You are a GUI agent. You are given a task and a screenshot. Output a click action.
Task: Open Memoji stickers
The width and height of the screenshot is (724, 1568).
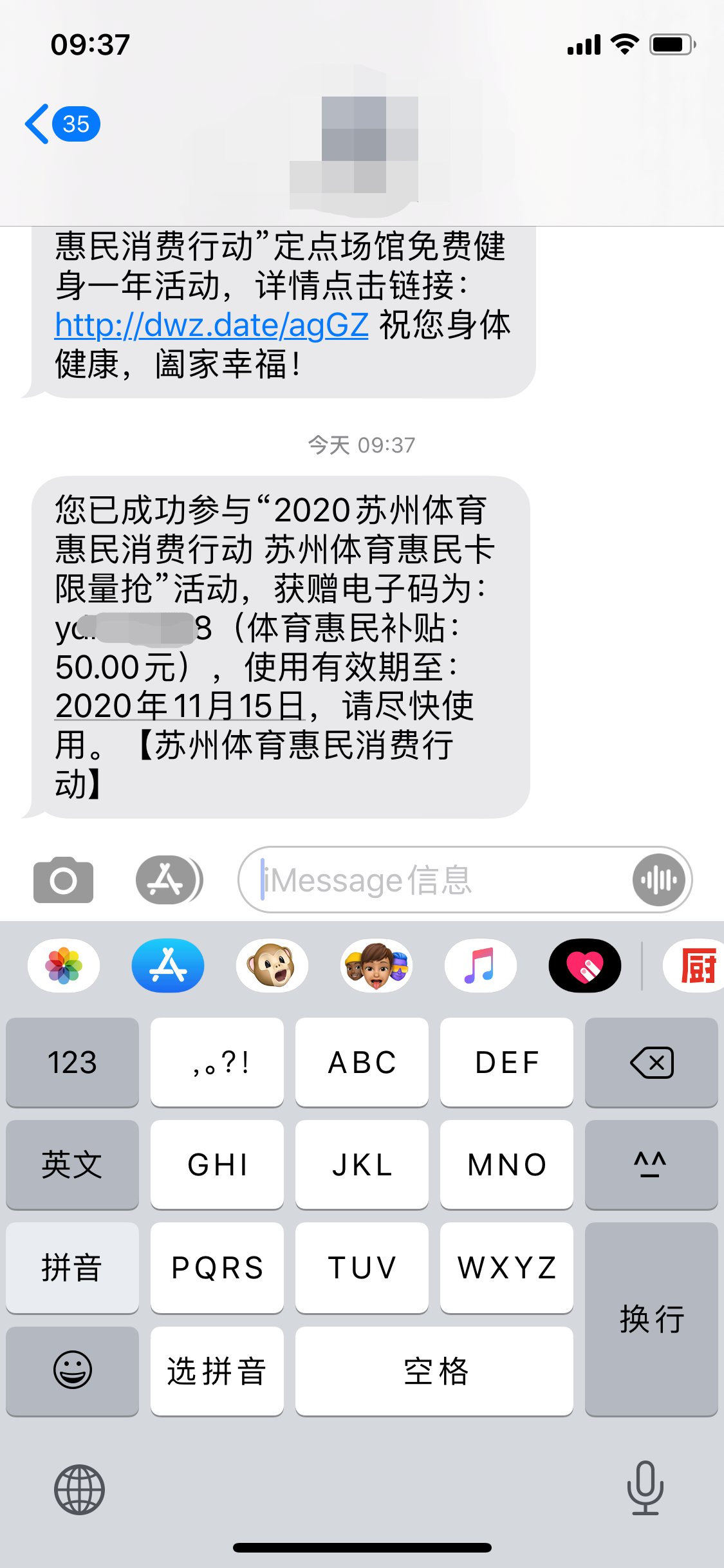coord(376,966)
